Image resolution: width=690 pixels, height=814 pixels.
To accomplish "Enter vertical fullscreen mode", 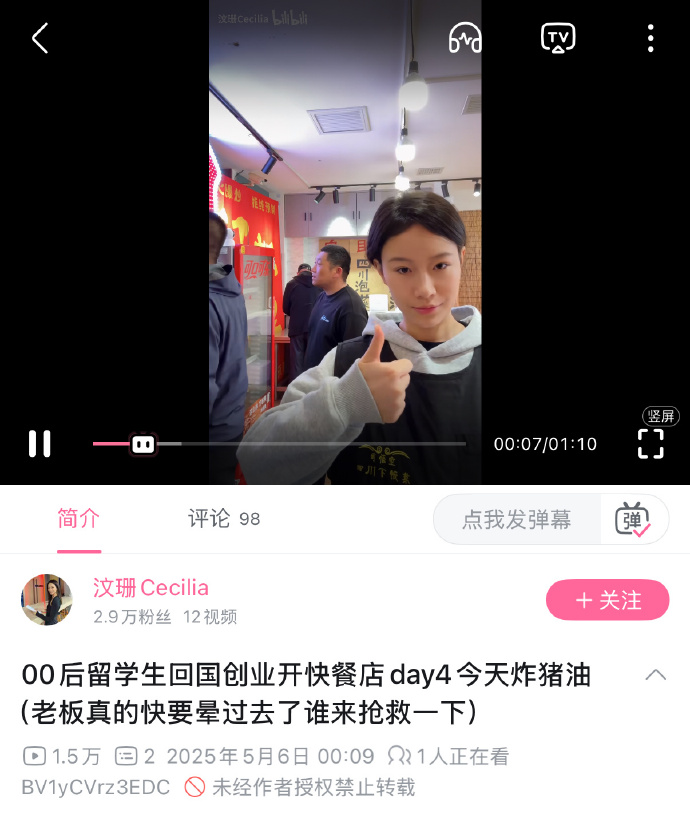I will (651, 443).
